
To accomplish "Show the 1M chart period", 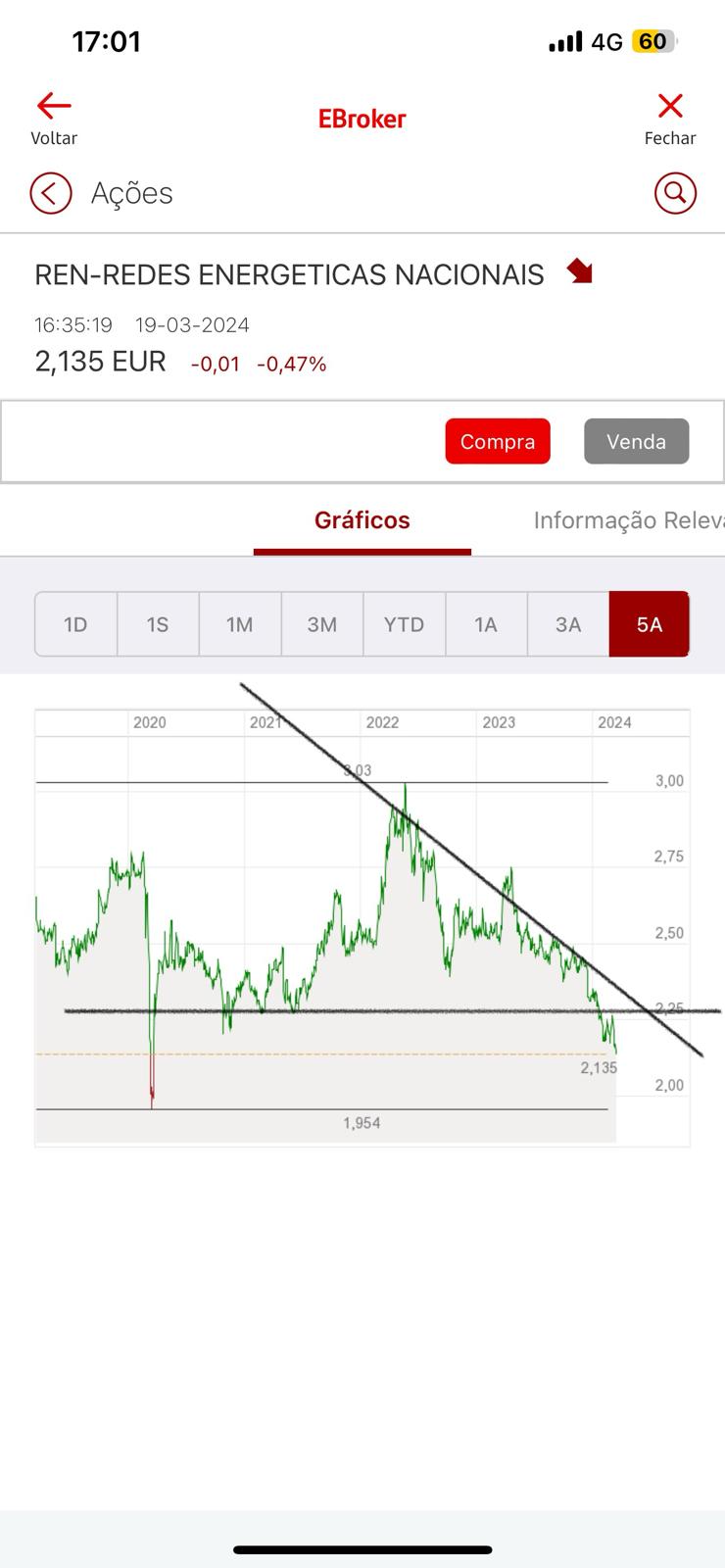I will click(x=240, y=624).
